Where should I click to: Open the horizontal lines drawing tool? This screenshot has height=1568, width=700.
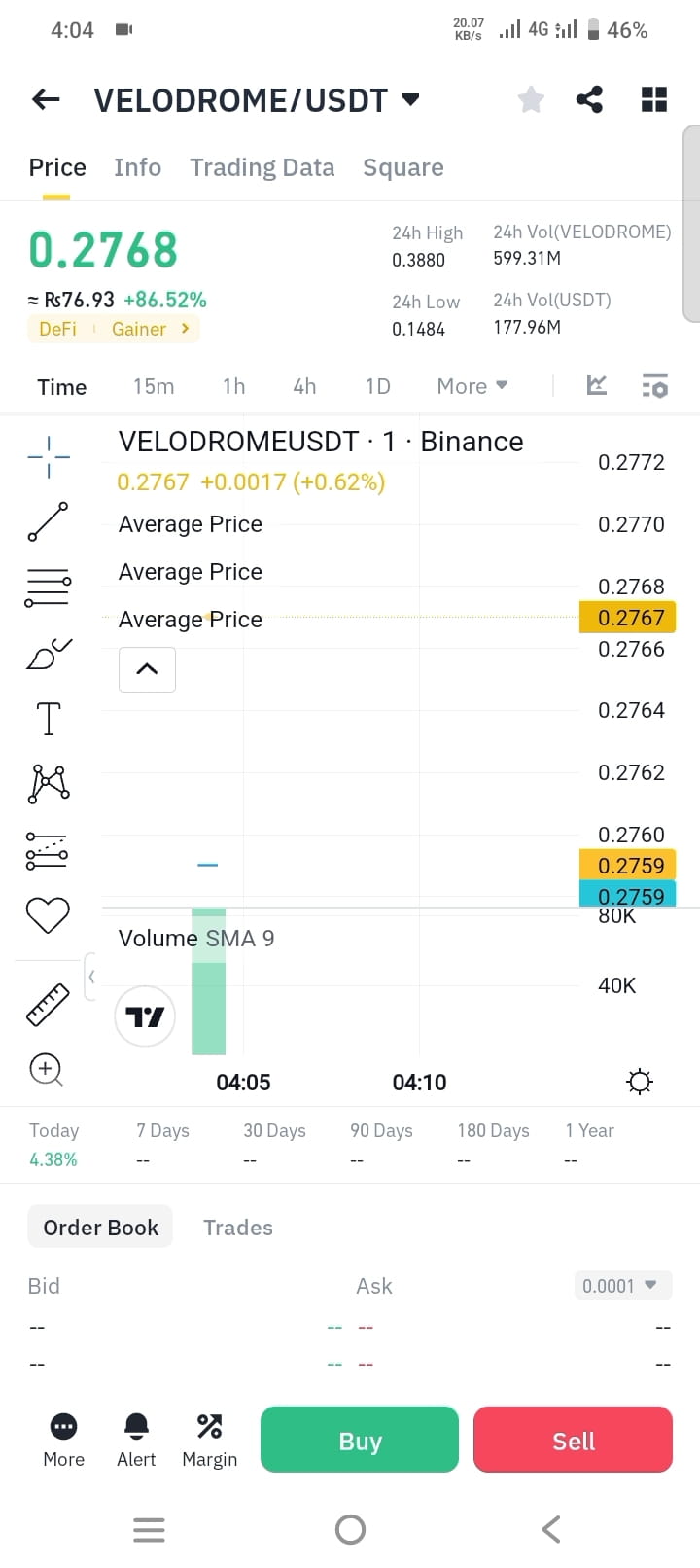48,587
